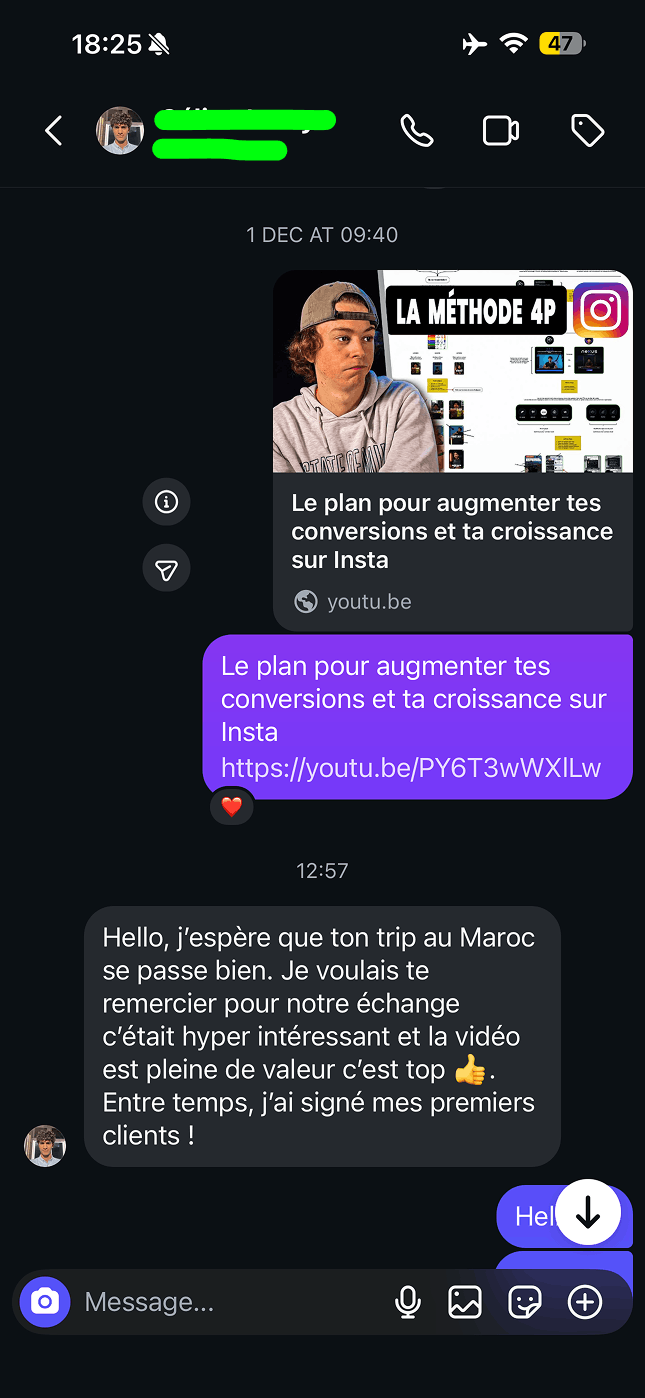Viewport: 645px width, 1398px height.
Task: Jump to the latest messages
Action: (588, 1212)
